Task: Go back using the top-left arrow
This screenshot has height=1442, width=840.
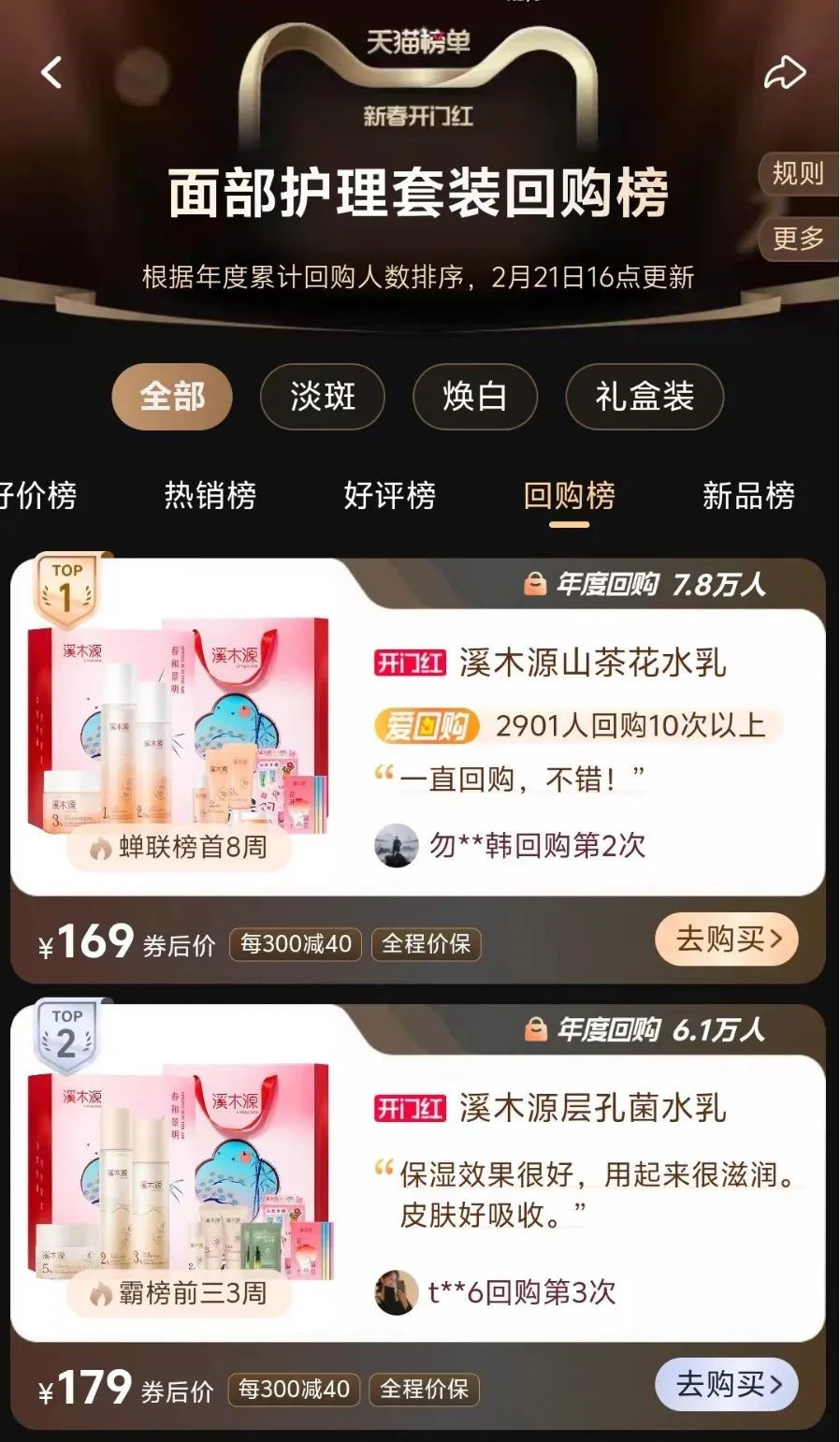Action: point(51,72)
